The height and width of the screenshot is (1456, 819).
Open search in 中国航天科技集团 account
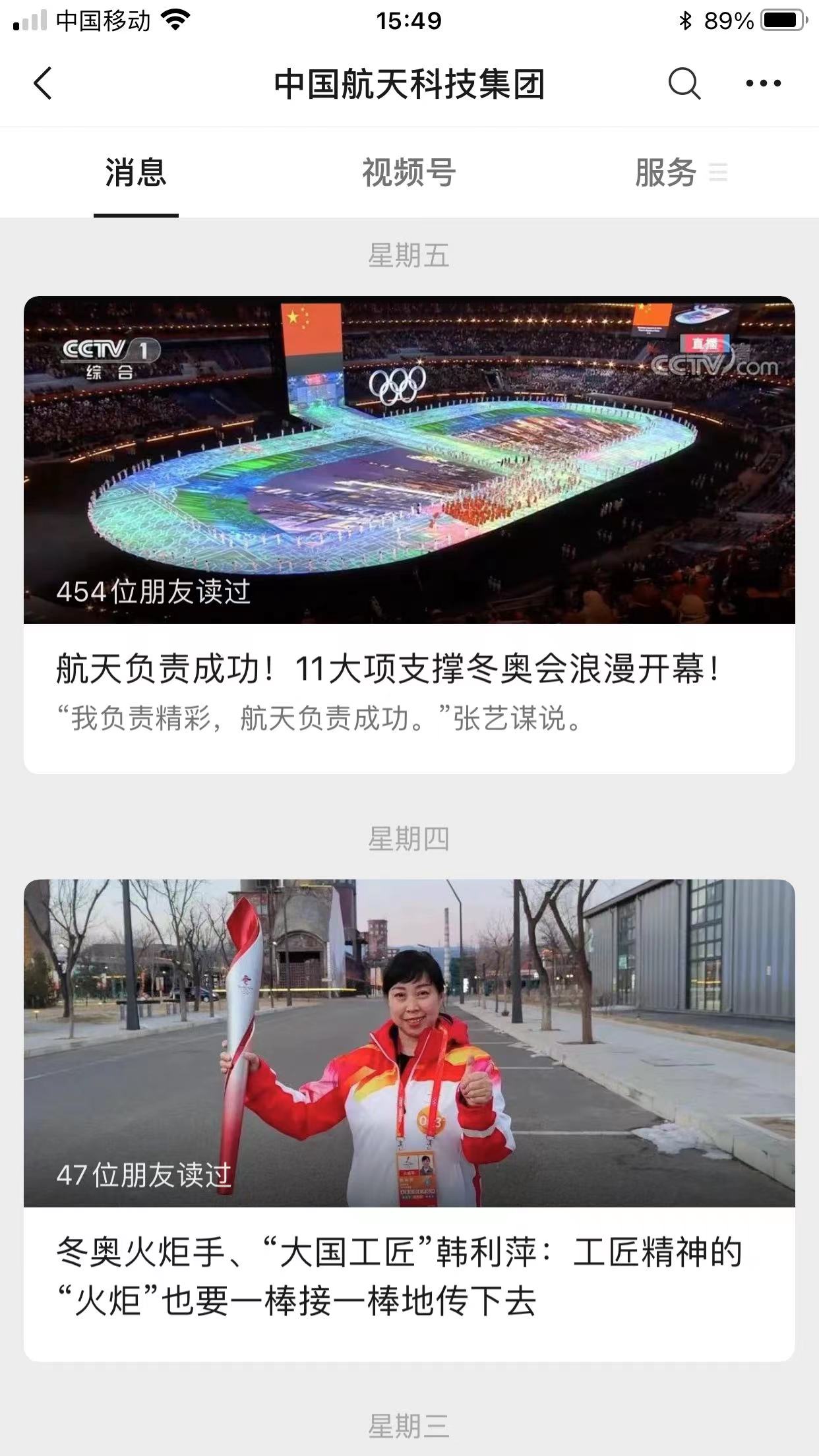click(x=684, y=84)
